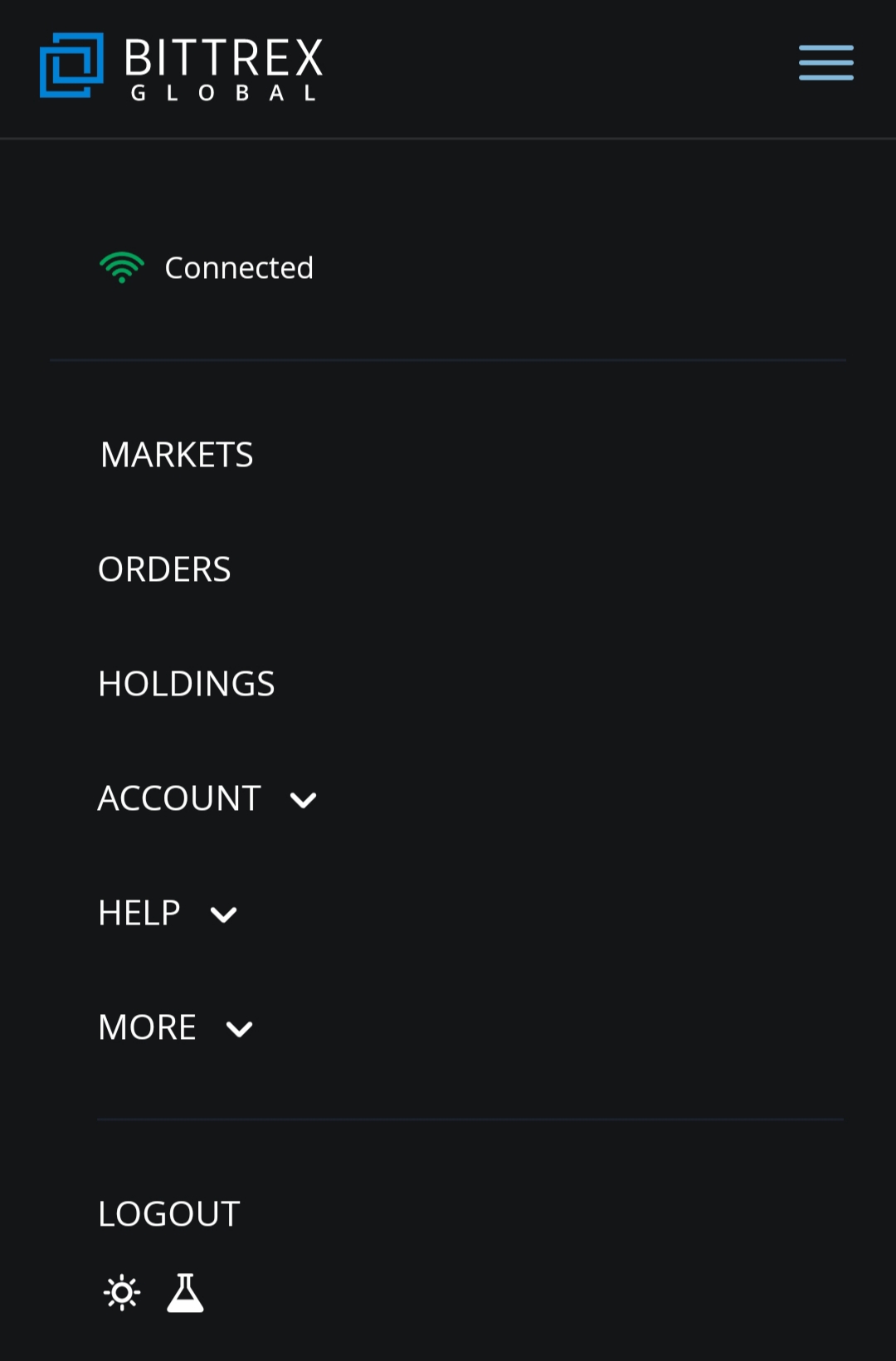Go to Orders
The width and height of the screenshot is (896, 1361).
(x=164, y=569)
